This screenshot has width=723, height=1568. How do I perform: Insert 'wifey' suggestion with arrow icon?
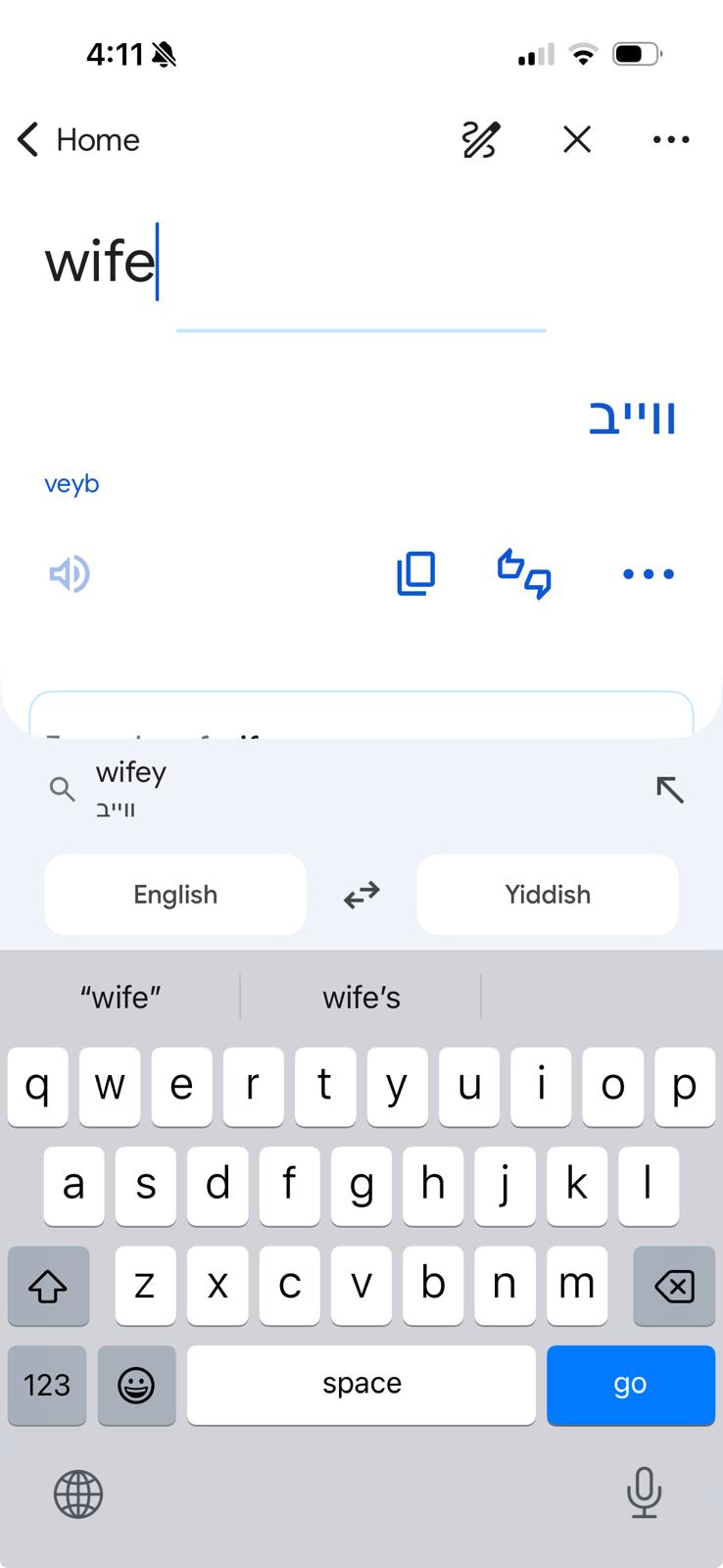pyautogui.click(x=670, y=789)
